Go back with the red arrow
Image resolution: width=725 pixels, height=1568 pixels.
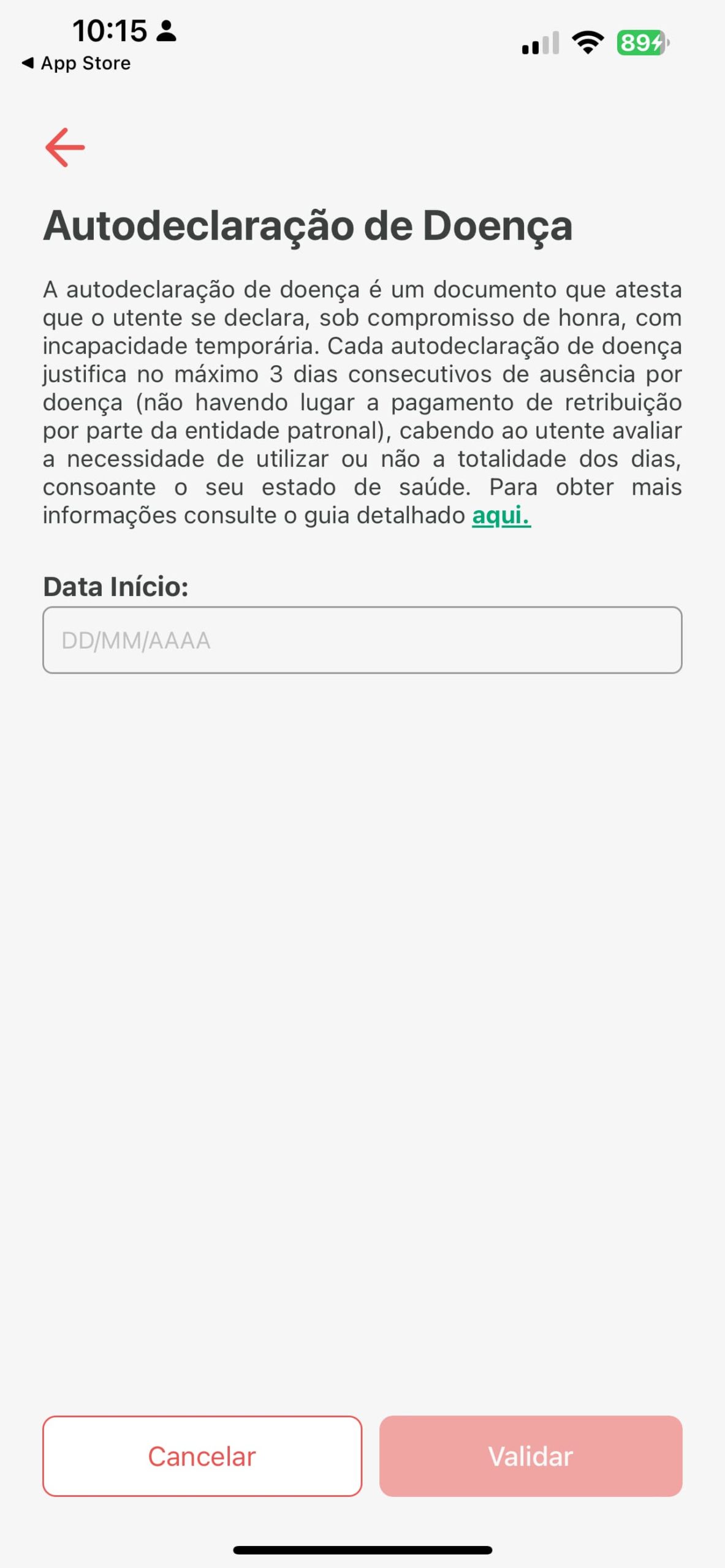point(65,148)
